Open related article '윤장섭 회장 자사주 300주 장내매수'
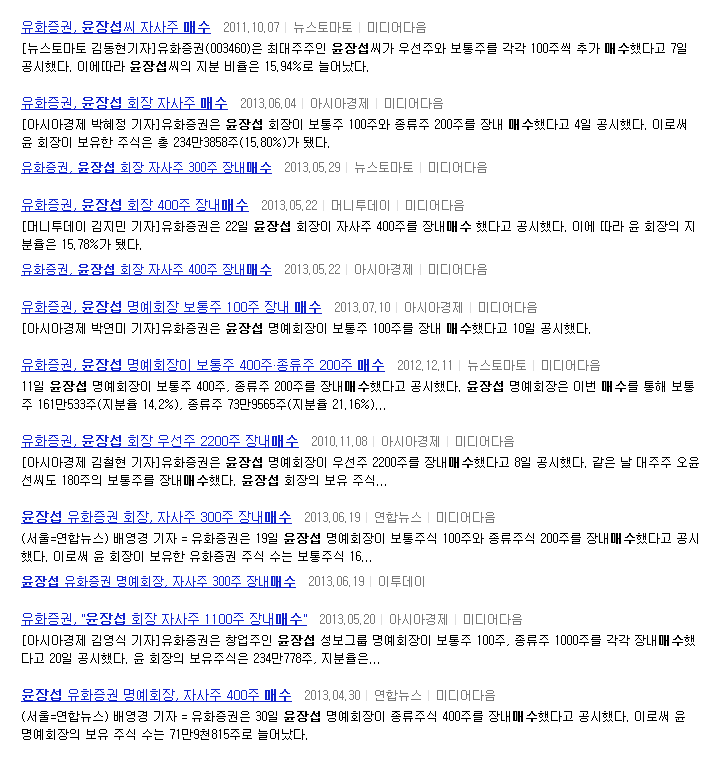Viewport: 722px width, 757px height. click(x=146, y=167)
